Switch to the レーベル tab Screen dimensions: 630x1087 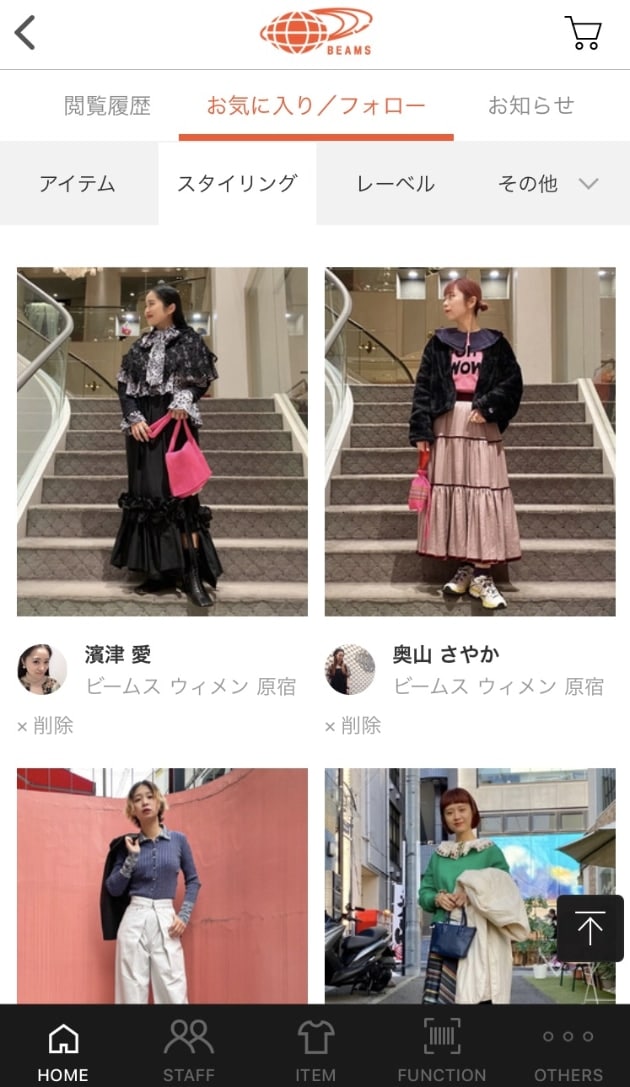[x=395, y=184]
